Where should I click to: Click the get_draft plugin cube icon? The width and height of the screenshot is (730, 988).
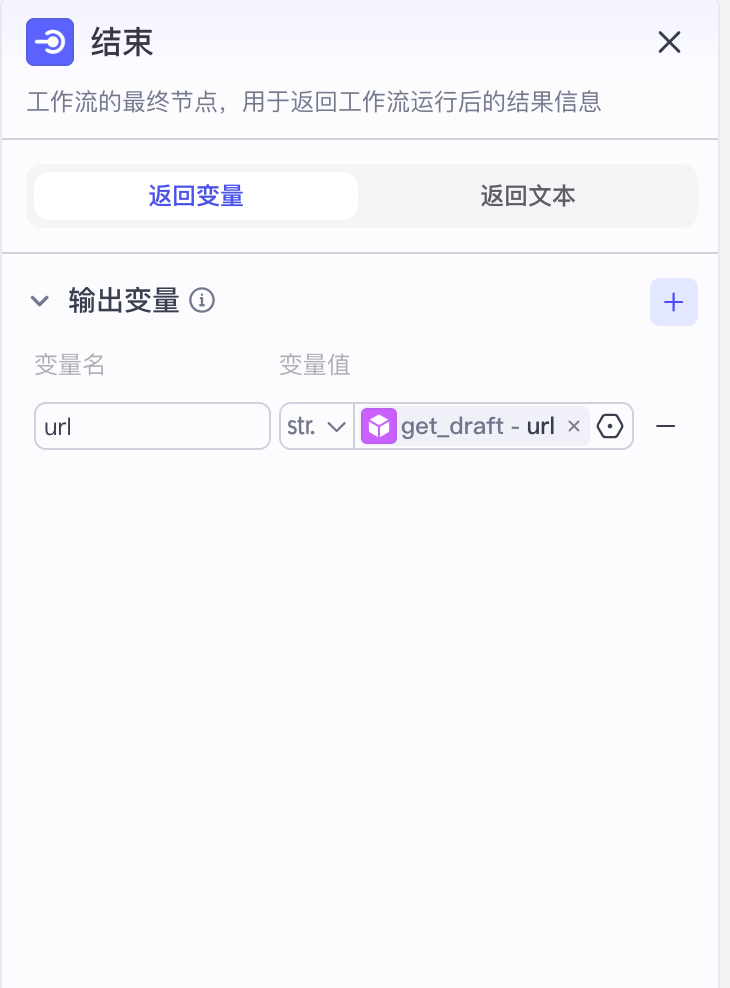pyautogui.click(x=379, y=426)
